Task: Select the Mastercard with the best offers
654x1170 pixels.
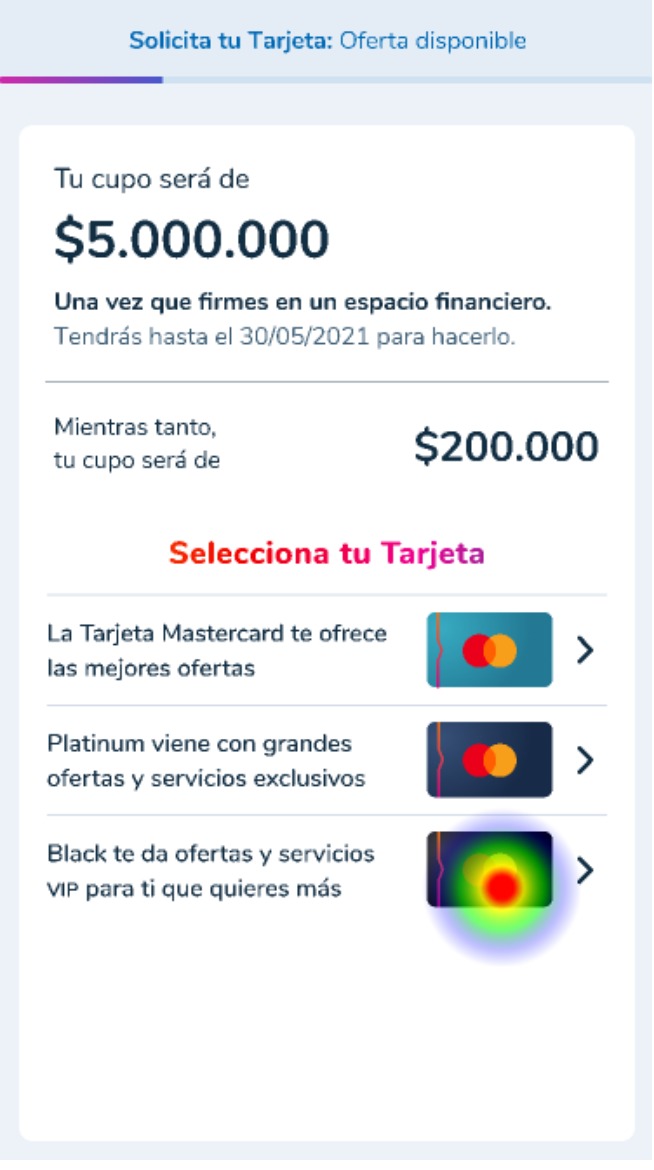Action: (x=326, y=650)
